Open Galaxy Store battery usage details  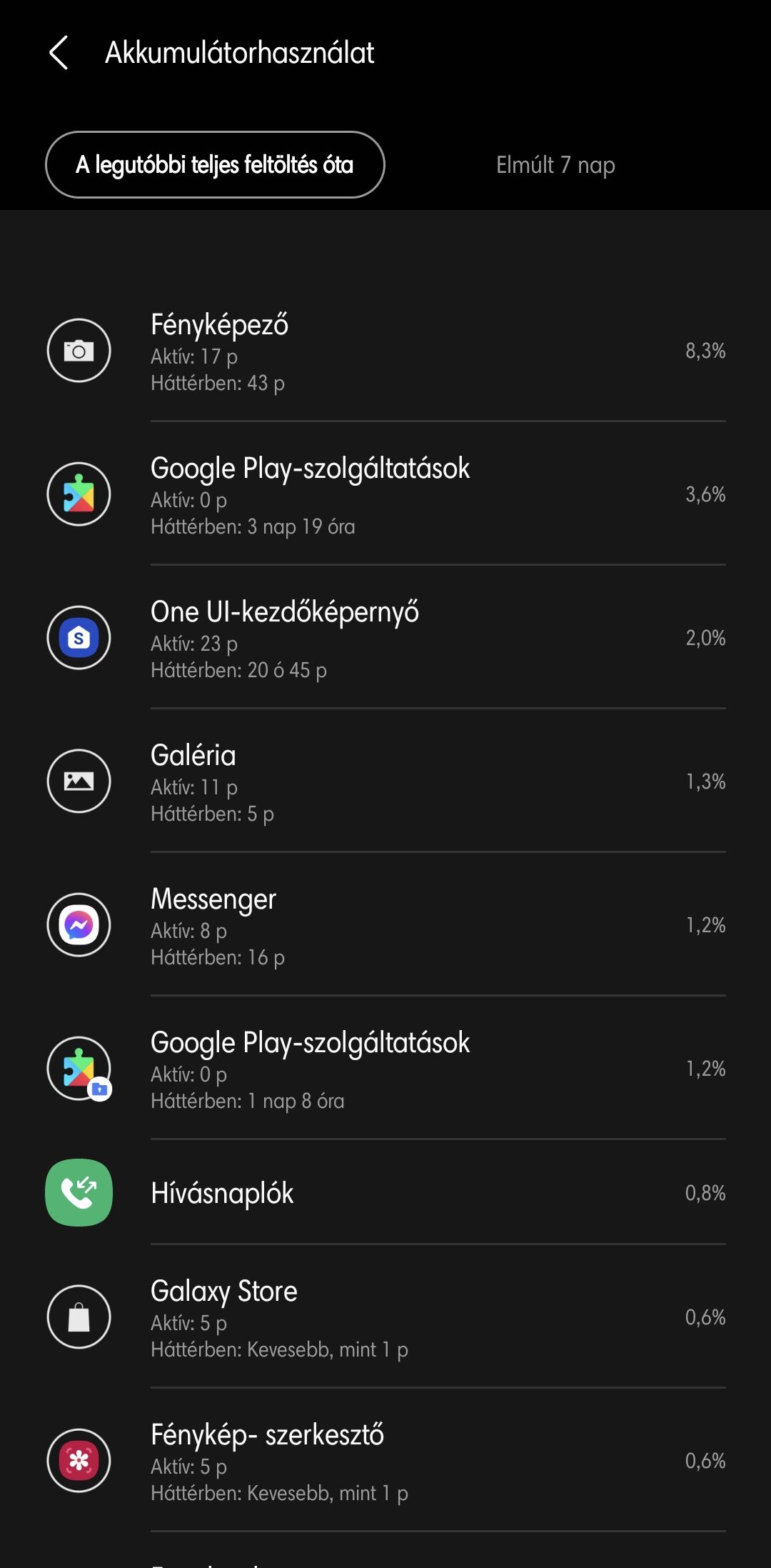385,1317
